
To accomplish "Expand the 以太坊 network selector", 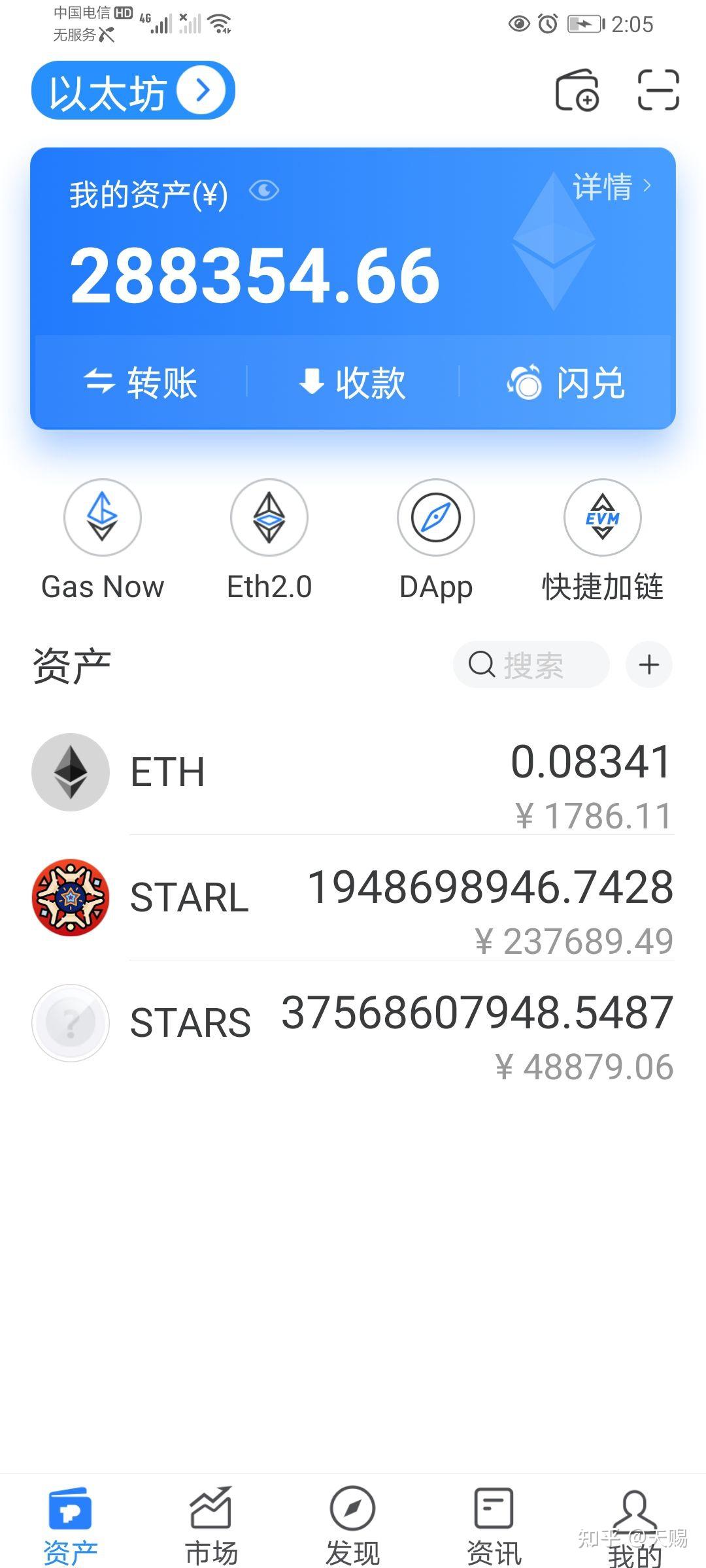I will point(133,90).
